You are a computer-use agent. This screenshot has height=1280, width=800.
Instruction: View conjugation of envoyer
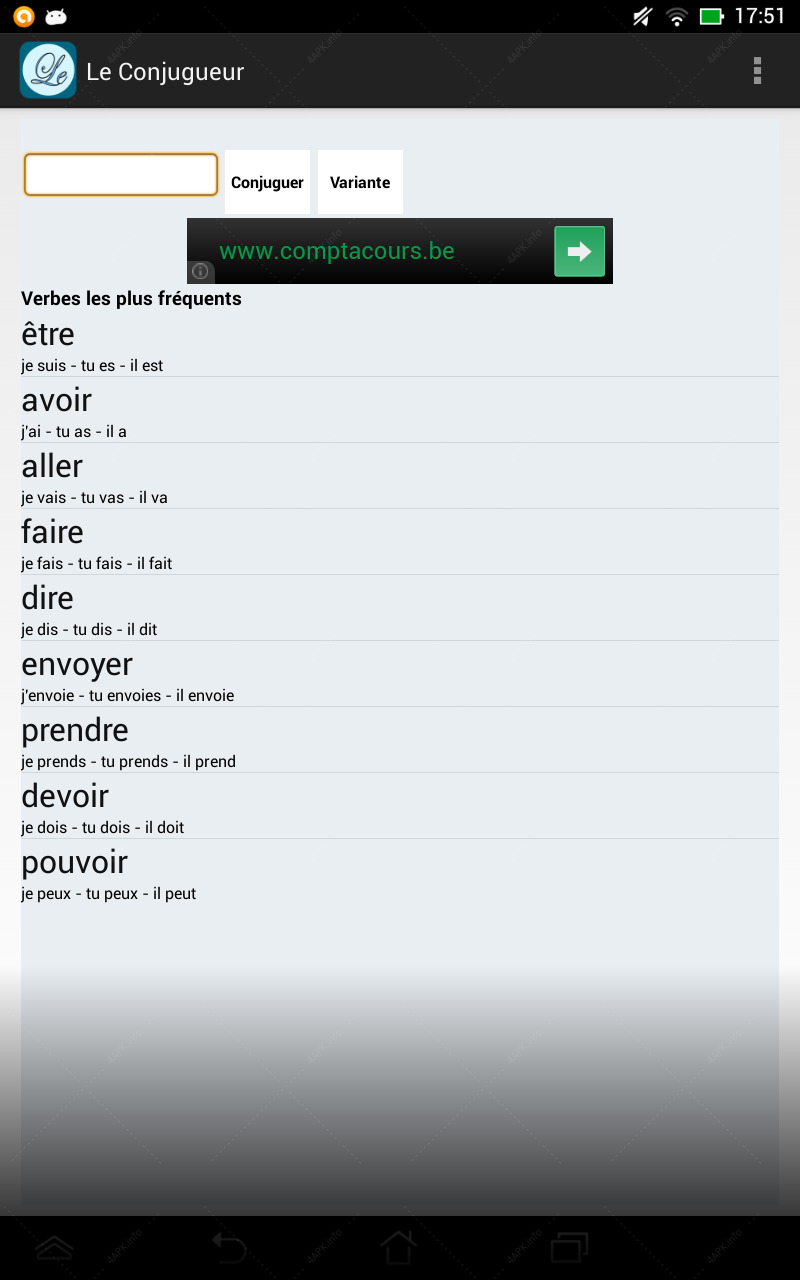[400, 674]
